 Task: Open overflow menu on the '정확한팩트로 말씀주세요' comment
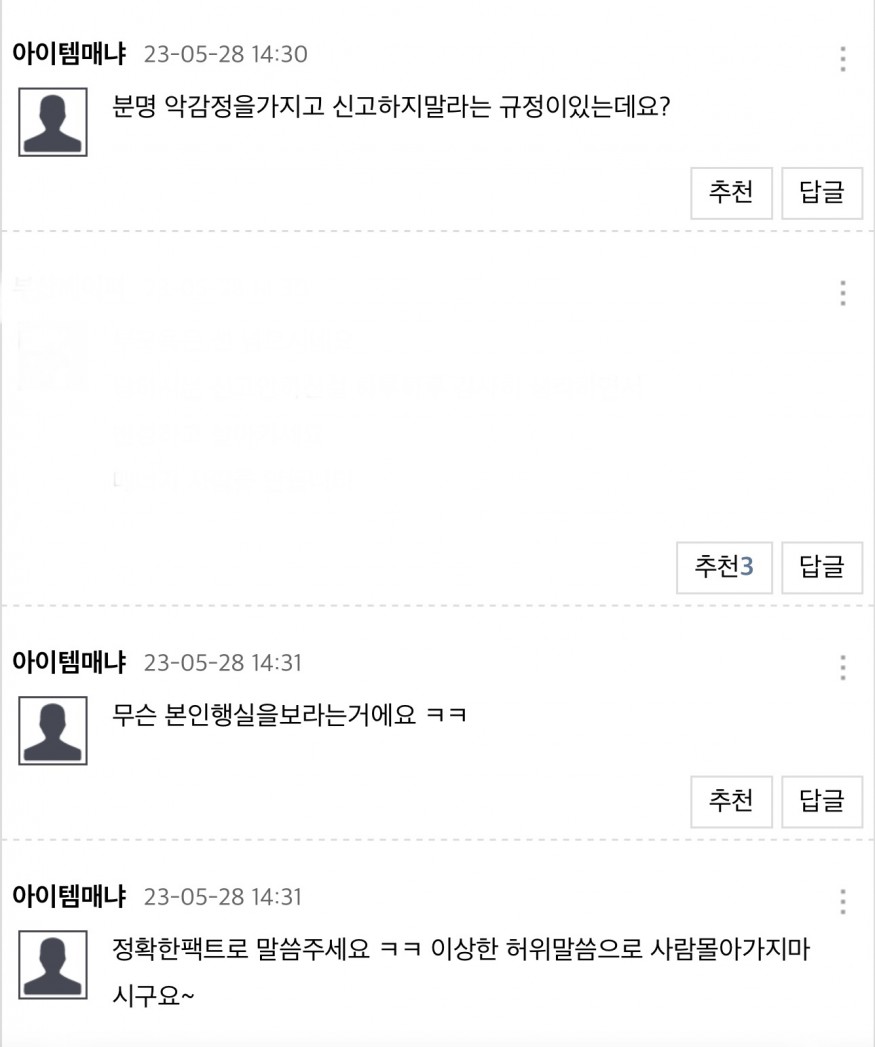click(843, 901)
